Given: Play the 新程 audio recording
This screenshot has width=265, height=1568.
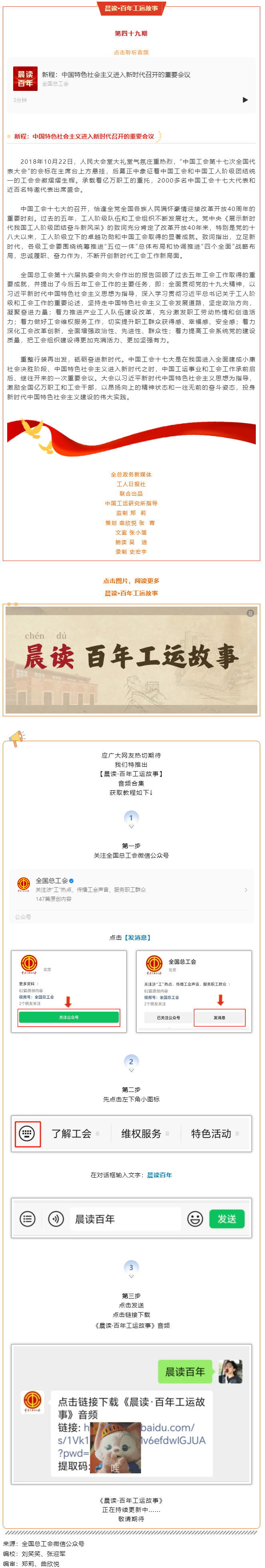Looking at the screenshot, I should coord(245,100).
